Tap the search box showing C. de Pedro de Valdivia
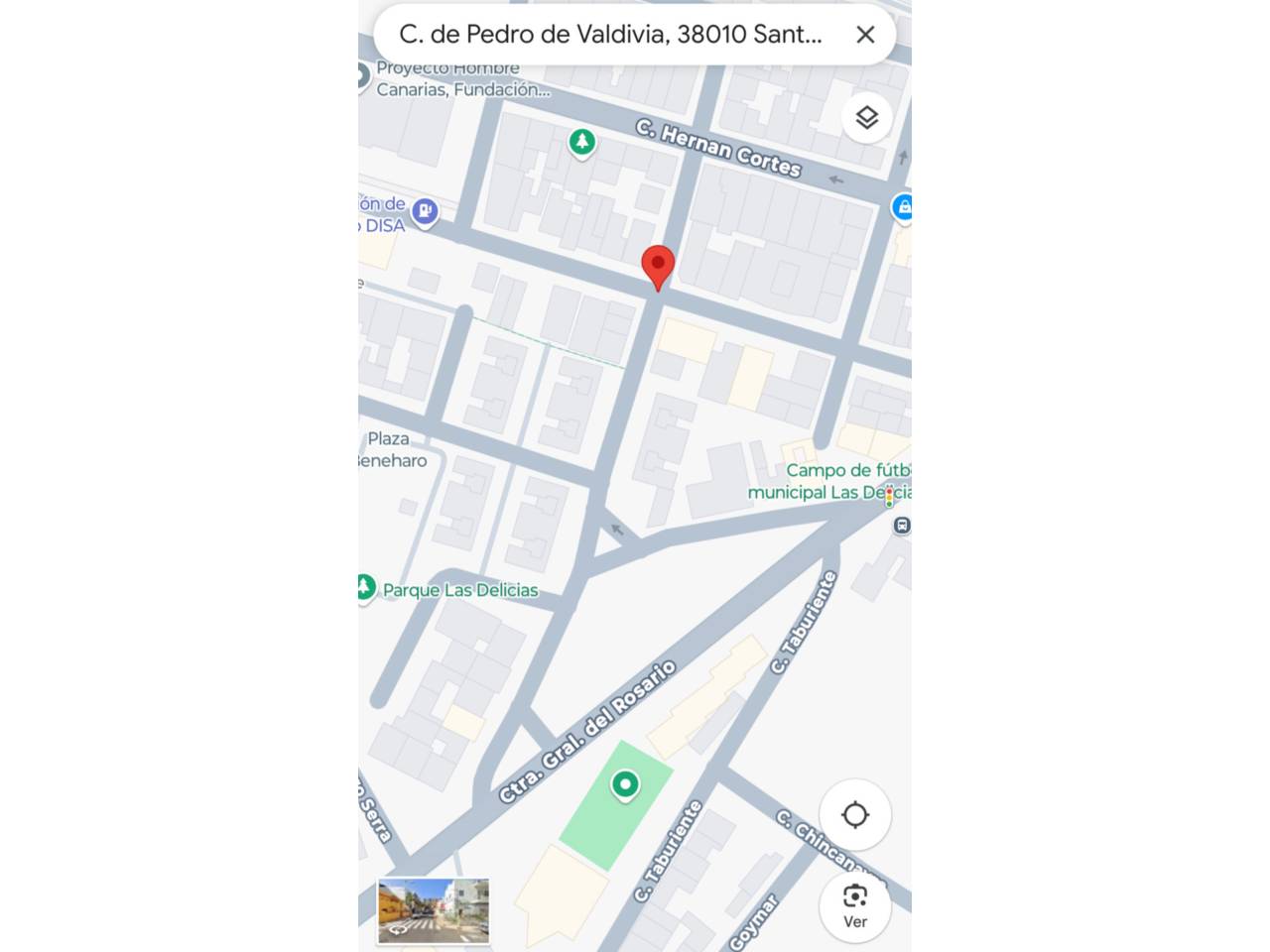Screen dimensions: 1270x952 [x=609, y=35]
